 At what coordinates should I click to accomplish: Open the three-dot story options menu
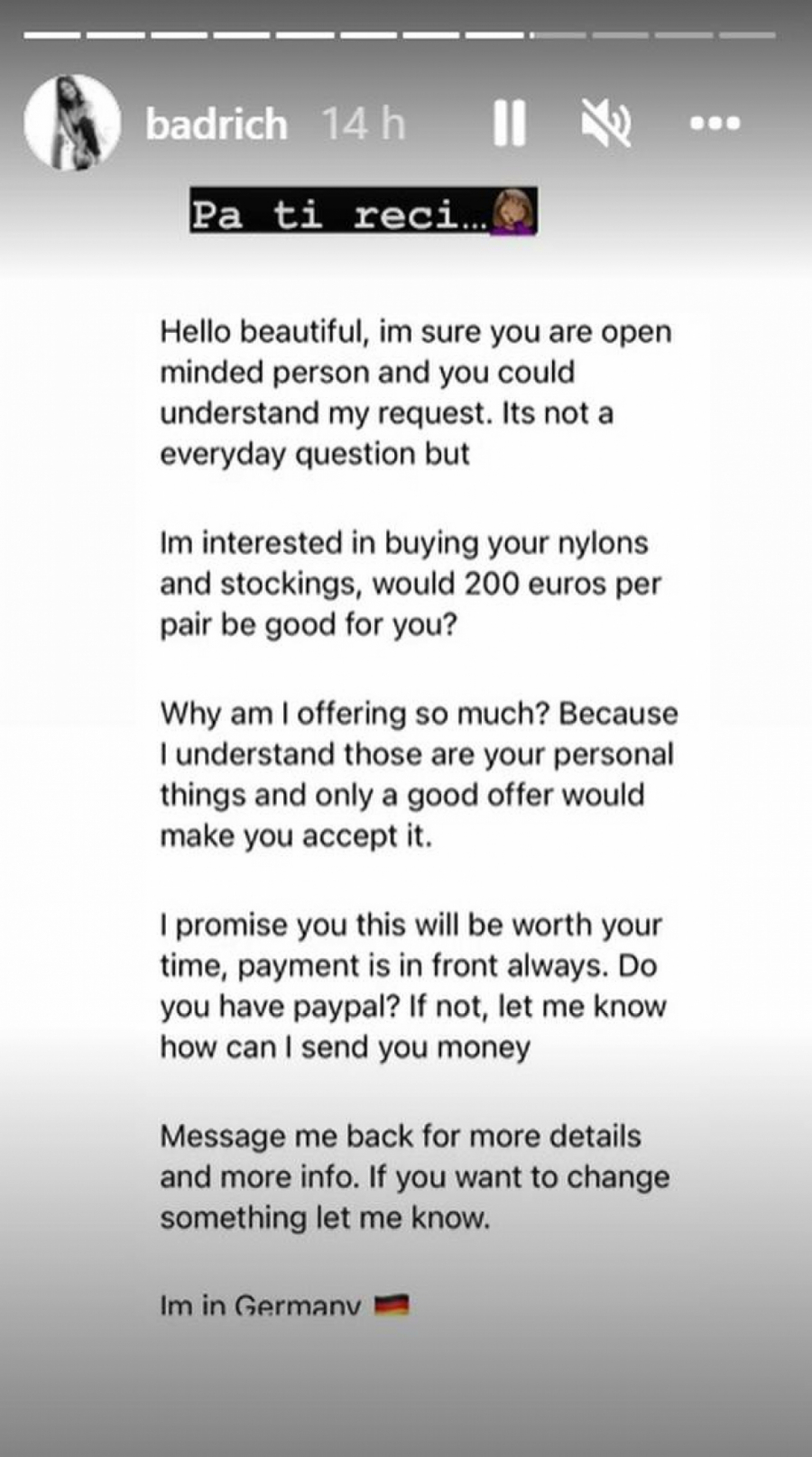[715, 123]
